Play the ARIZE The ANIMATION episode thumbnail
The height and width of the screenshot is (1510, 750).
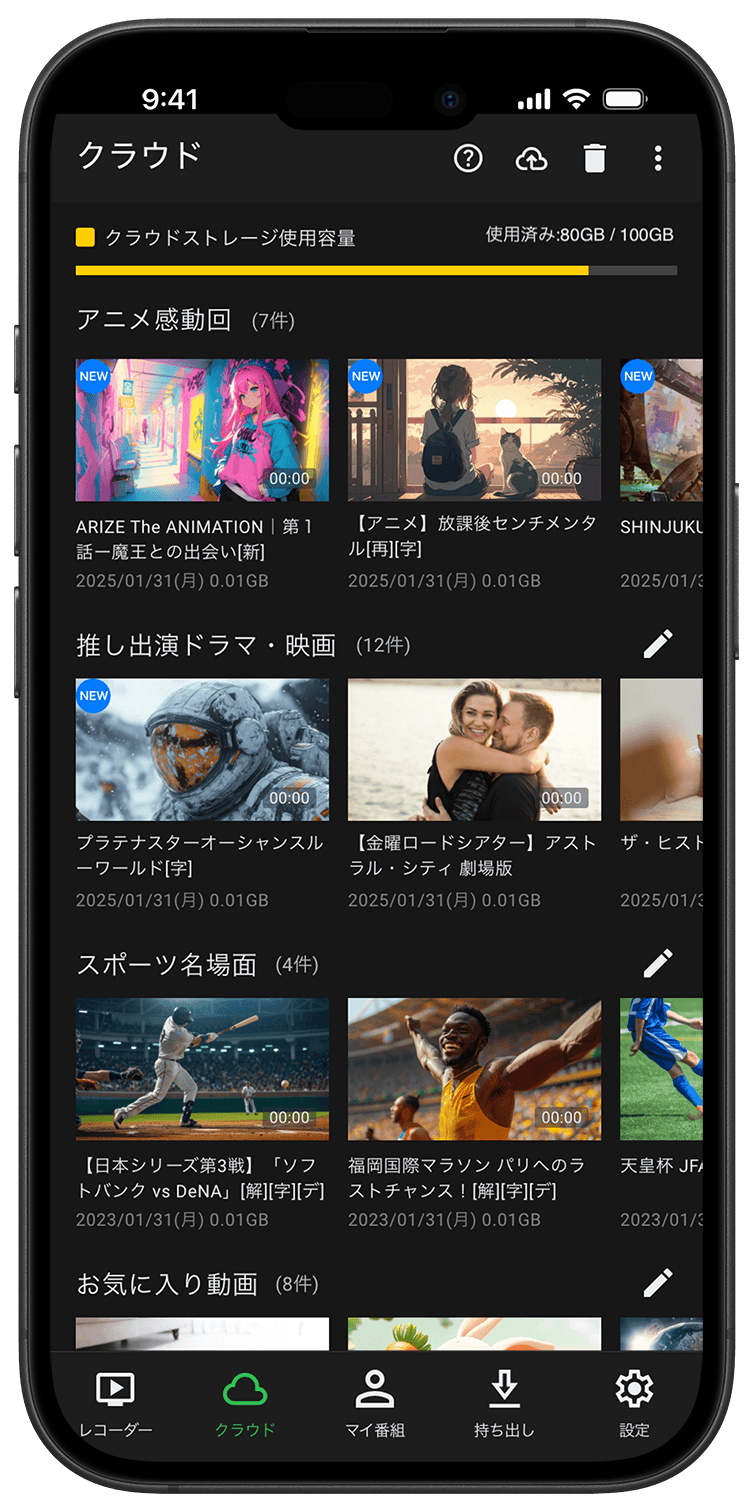[x=201, y=430]
